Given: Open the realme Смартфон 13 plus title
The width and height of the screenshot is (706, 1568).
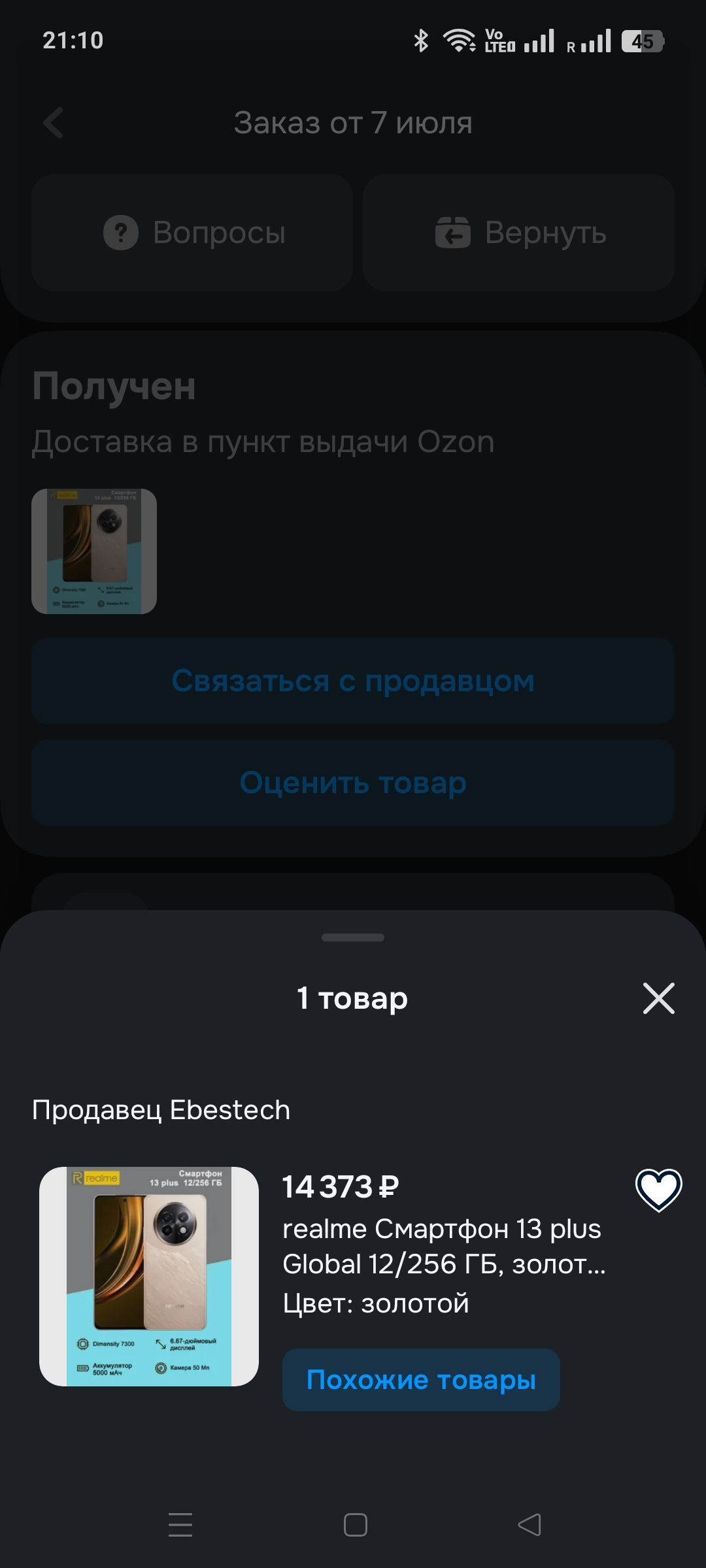Looking at the screenshot, I should point(443,1247).
